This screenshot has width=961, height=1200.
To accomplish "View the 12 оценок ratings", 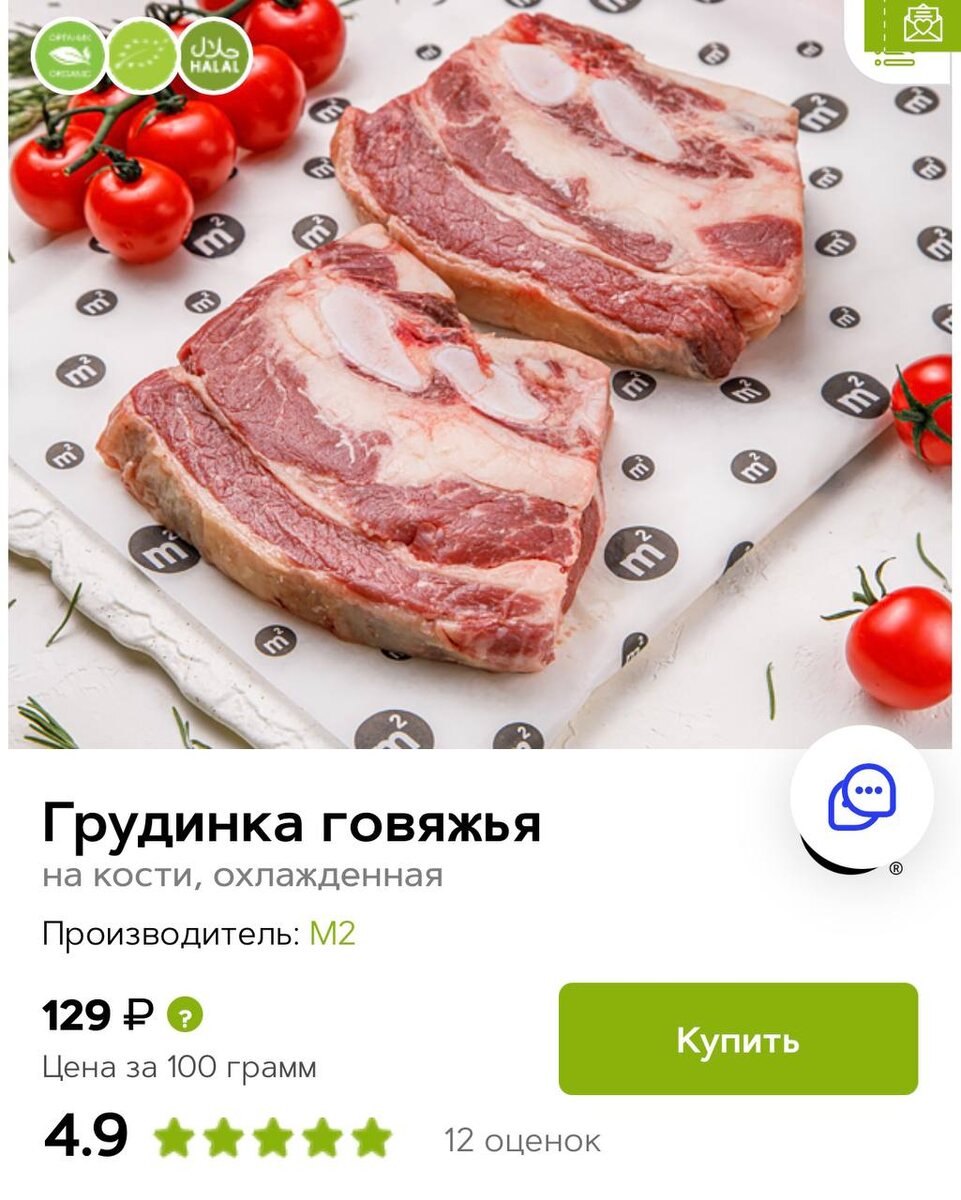I will coord(522,1140).
